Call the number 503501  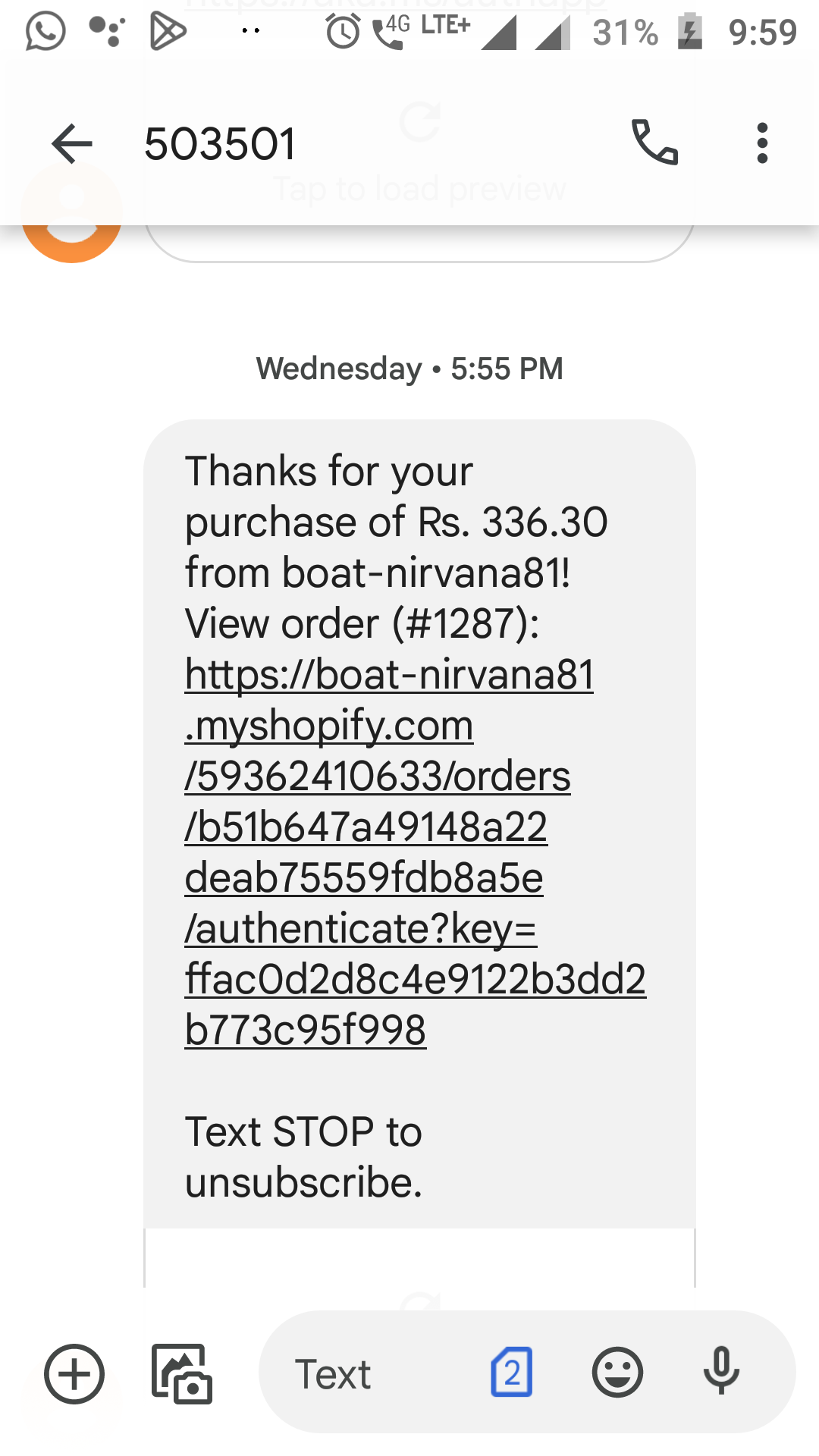click(x=654, y=143)
